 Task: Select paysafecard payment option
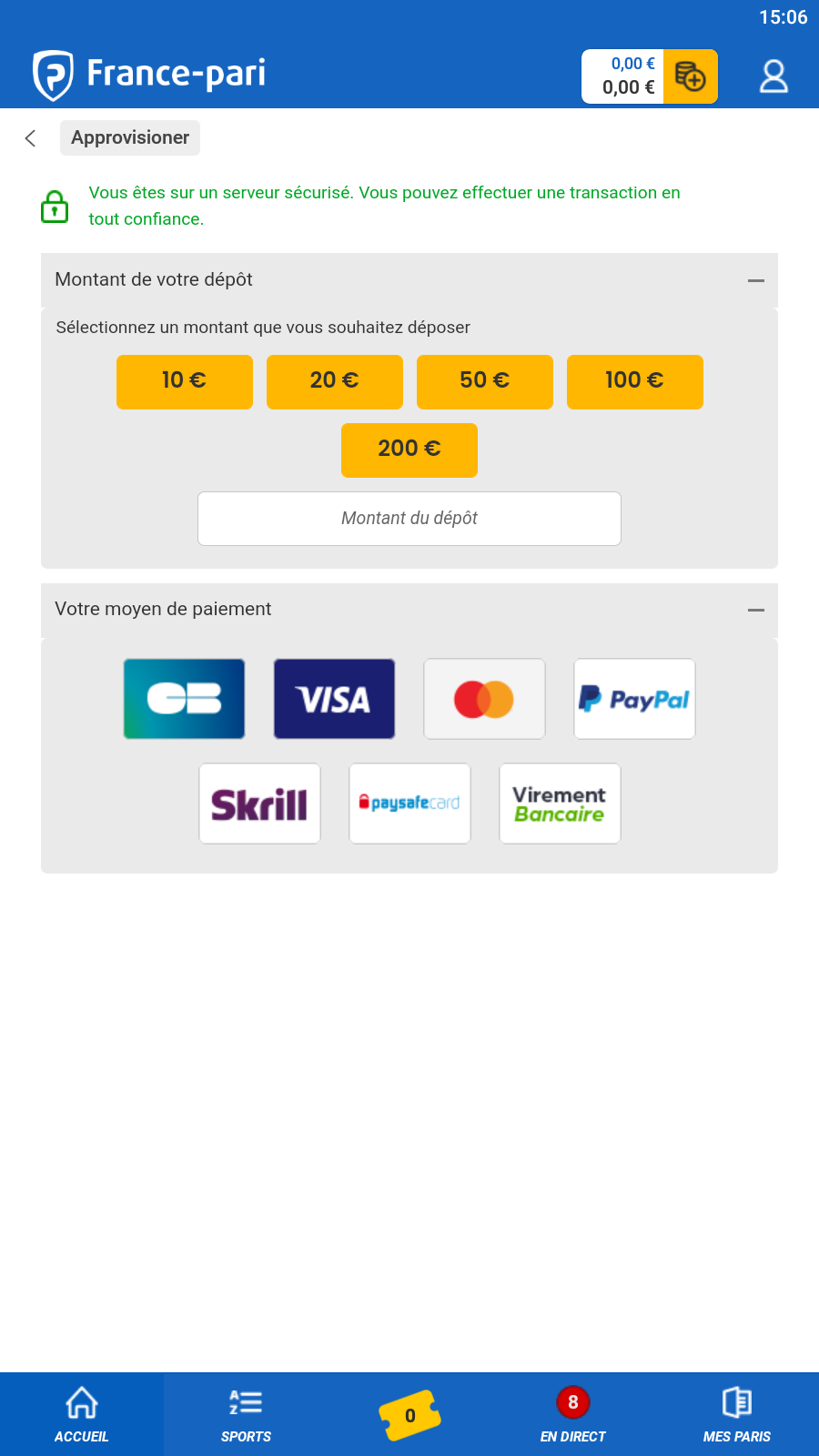tap(410, 804)
